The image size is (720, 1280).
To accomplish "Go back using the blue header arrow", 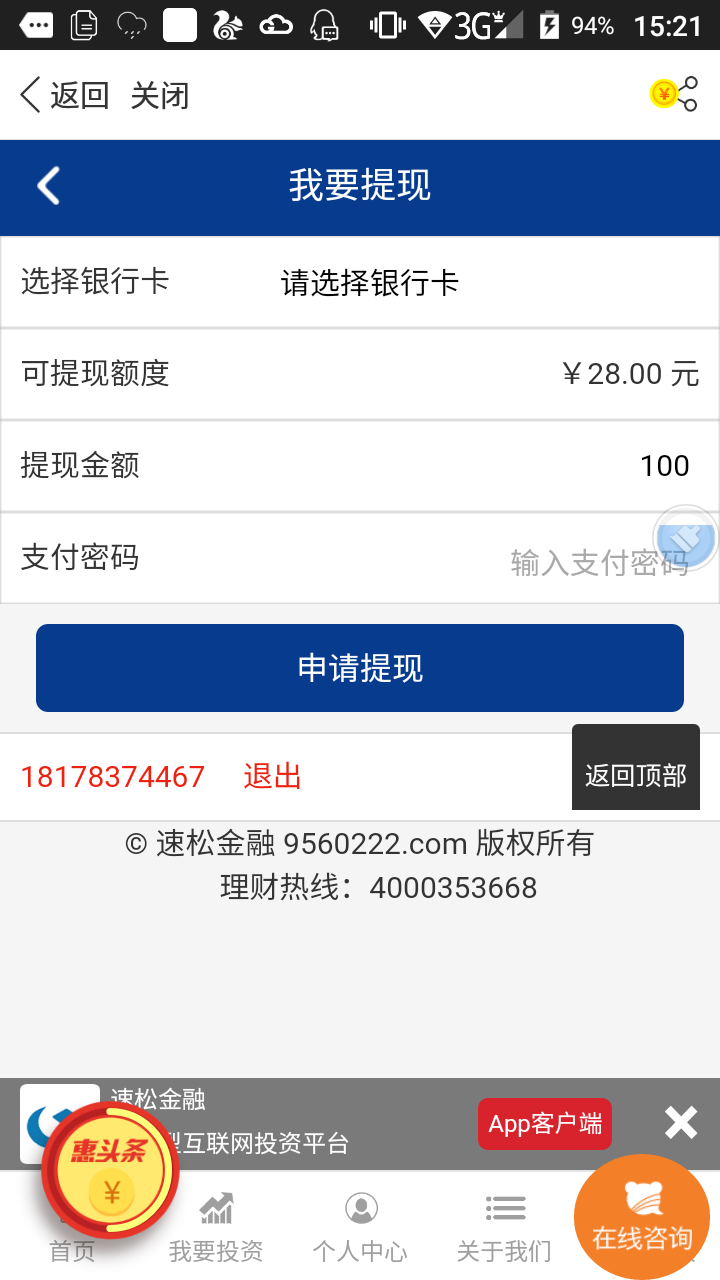I will coord(48,186).
